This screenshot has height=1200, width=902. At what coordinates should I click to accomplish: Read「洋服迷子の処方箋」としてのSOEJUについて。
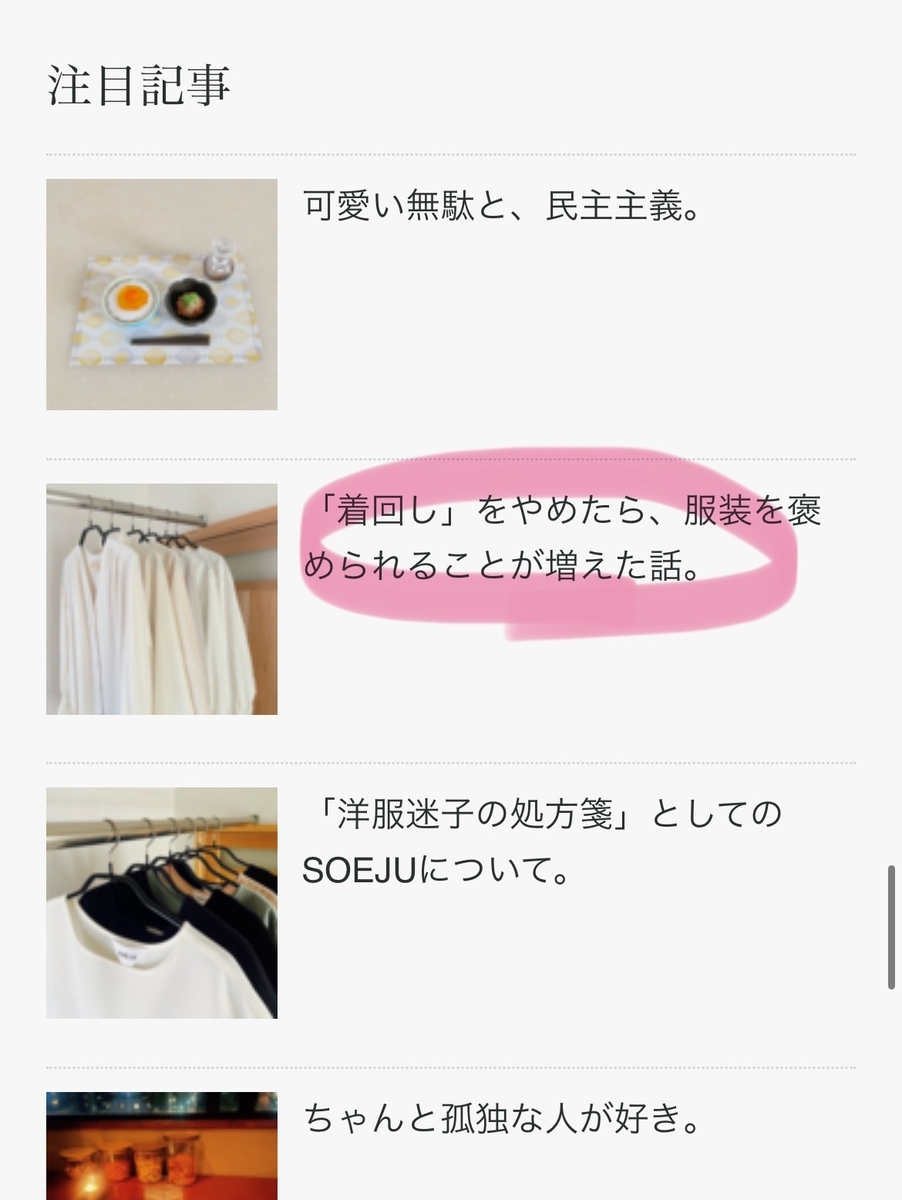click(x=540, y=841)
